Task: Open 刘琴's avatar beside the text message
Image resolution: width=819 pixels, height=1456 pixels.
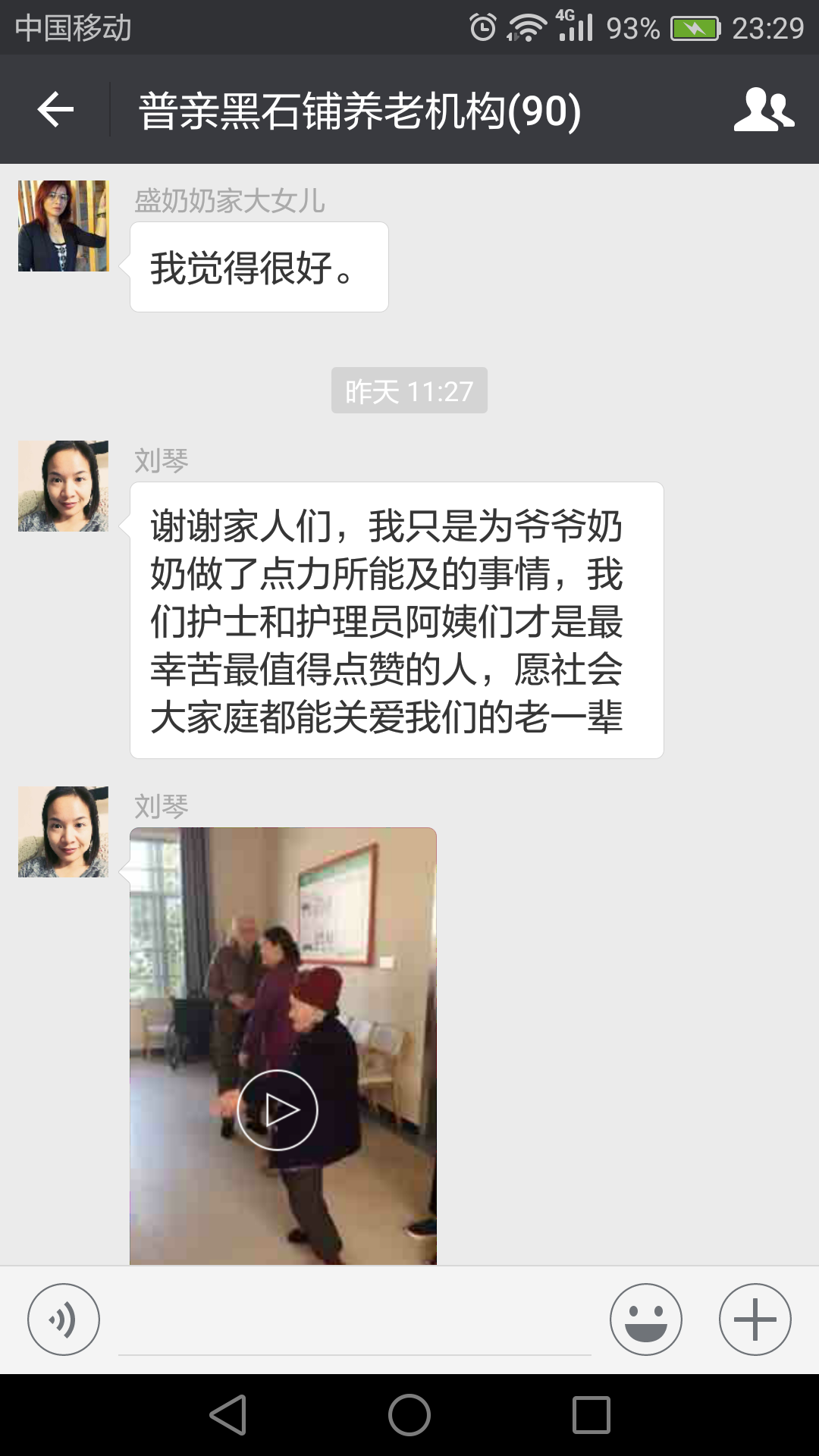Action: click(x=64, y=486)
